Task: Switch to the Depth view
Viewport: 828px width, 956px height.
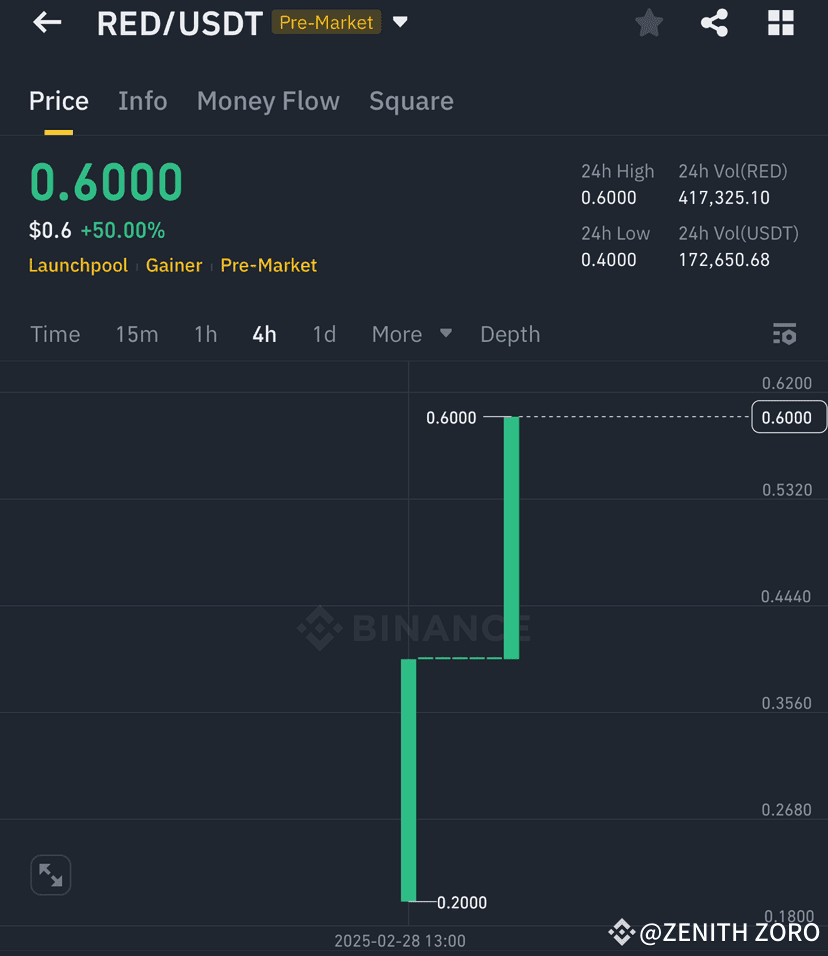Action: pyautogui.click(x=510, y=334)
